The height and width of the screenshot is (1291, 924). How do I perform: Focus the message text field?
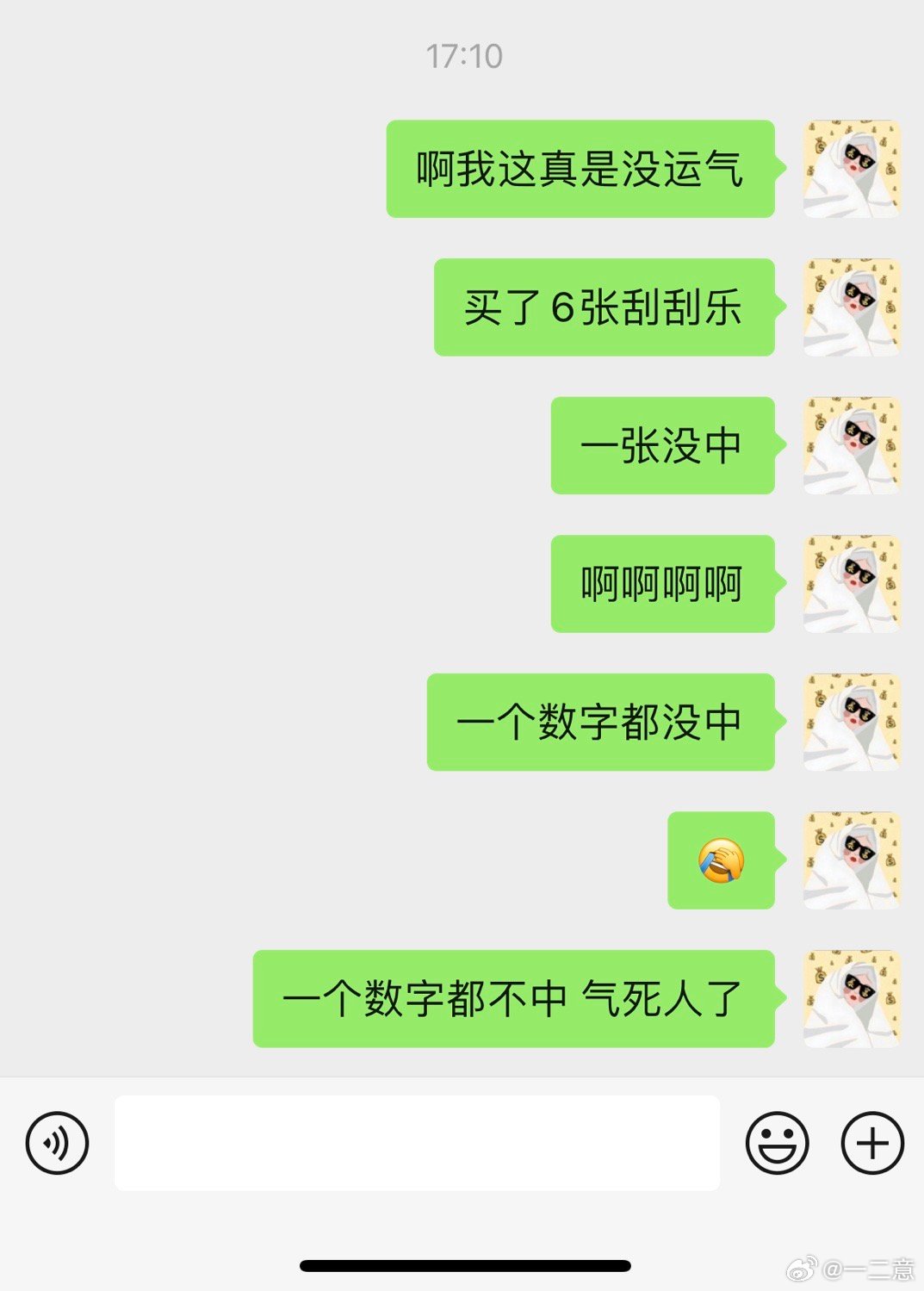coord(417,1143)
